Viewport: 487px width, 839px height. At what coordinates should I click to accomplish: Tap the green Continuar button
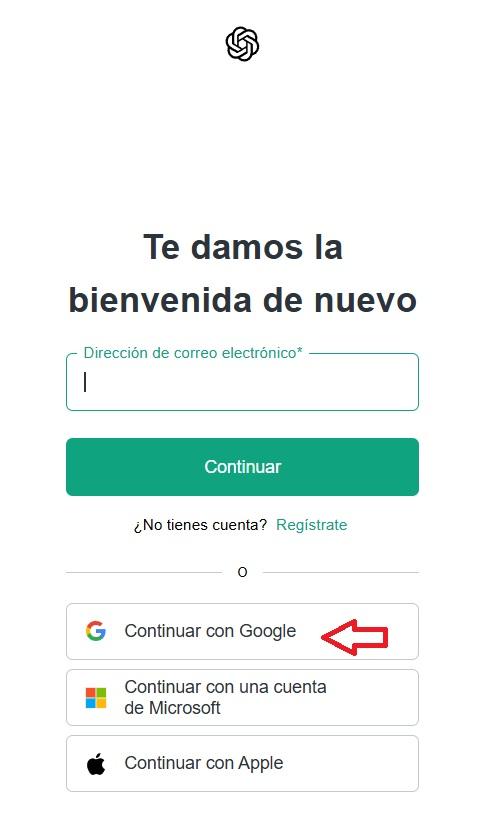coord(242,467)
